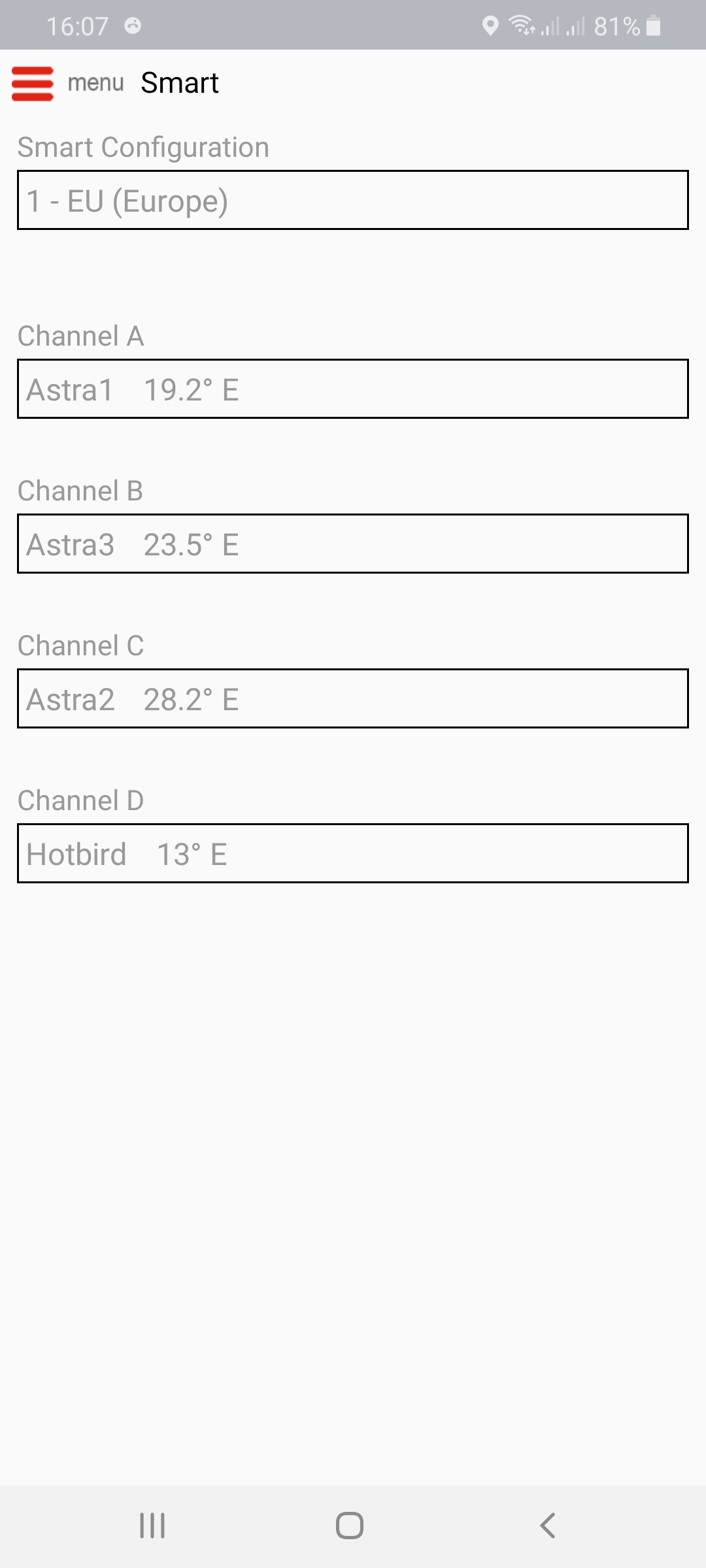Tap the Recents button in navigation bar
The height and width of the screenshot is (1568, 706).
pyautogui.click(x=152, y=1527)
